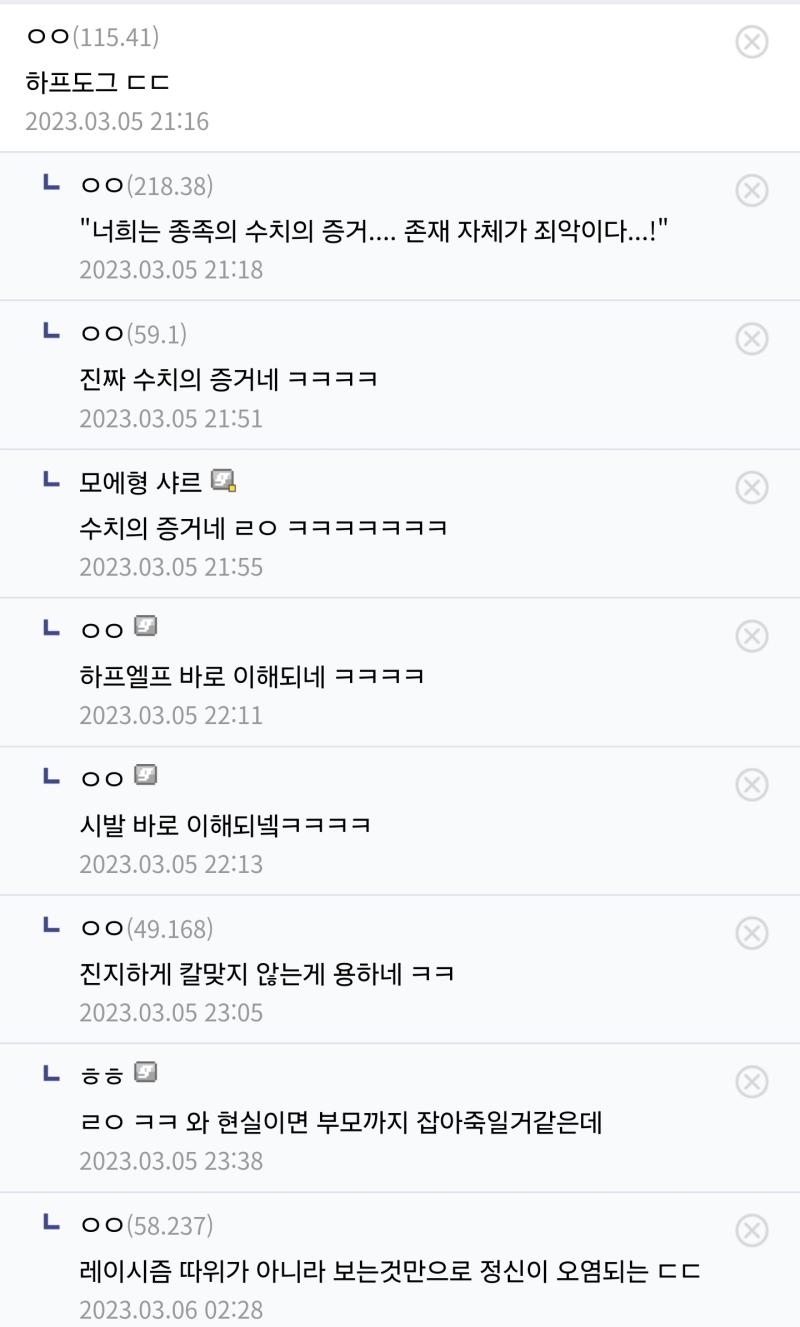
Task: Remove the 22:13 reply ending '이해되넼ㅋㅋㅋㅋ'
Action: pos(751,784)
